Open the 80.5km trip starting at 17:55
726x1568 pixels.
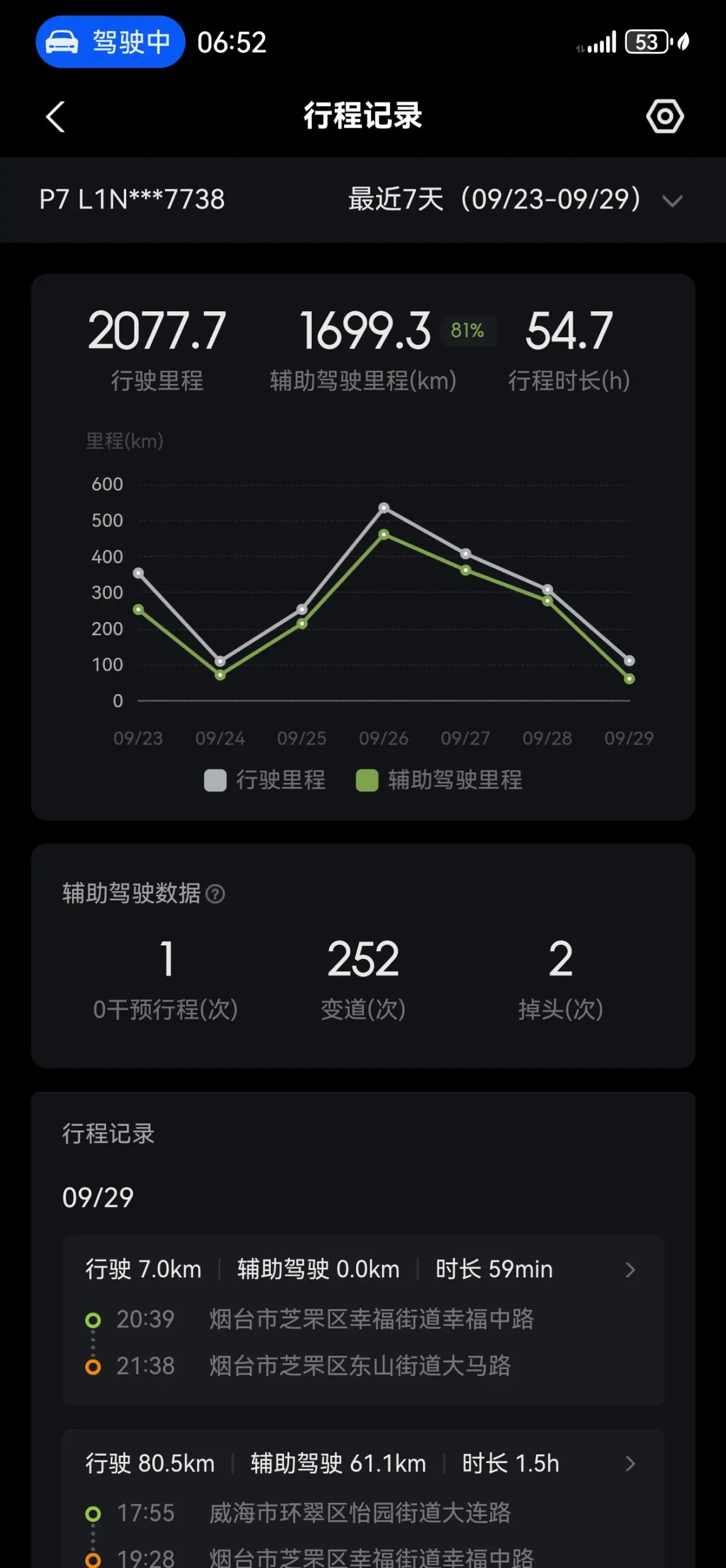click(363, 1499)
